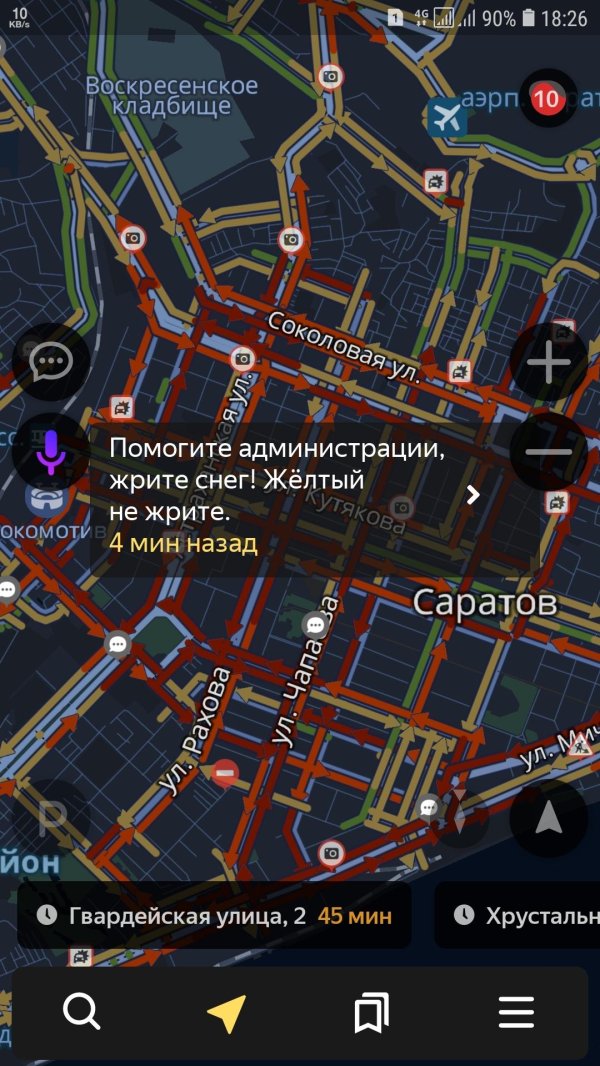The image size is (600, 1066).
Task: Open the airport marker on the map
Action: point(447,117)
